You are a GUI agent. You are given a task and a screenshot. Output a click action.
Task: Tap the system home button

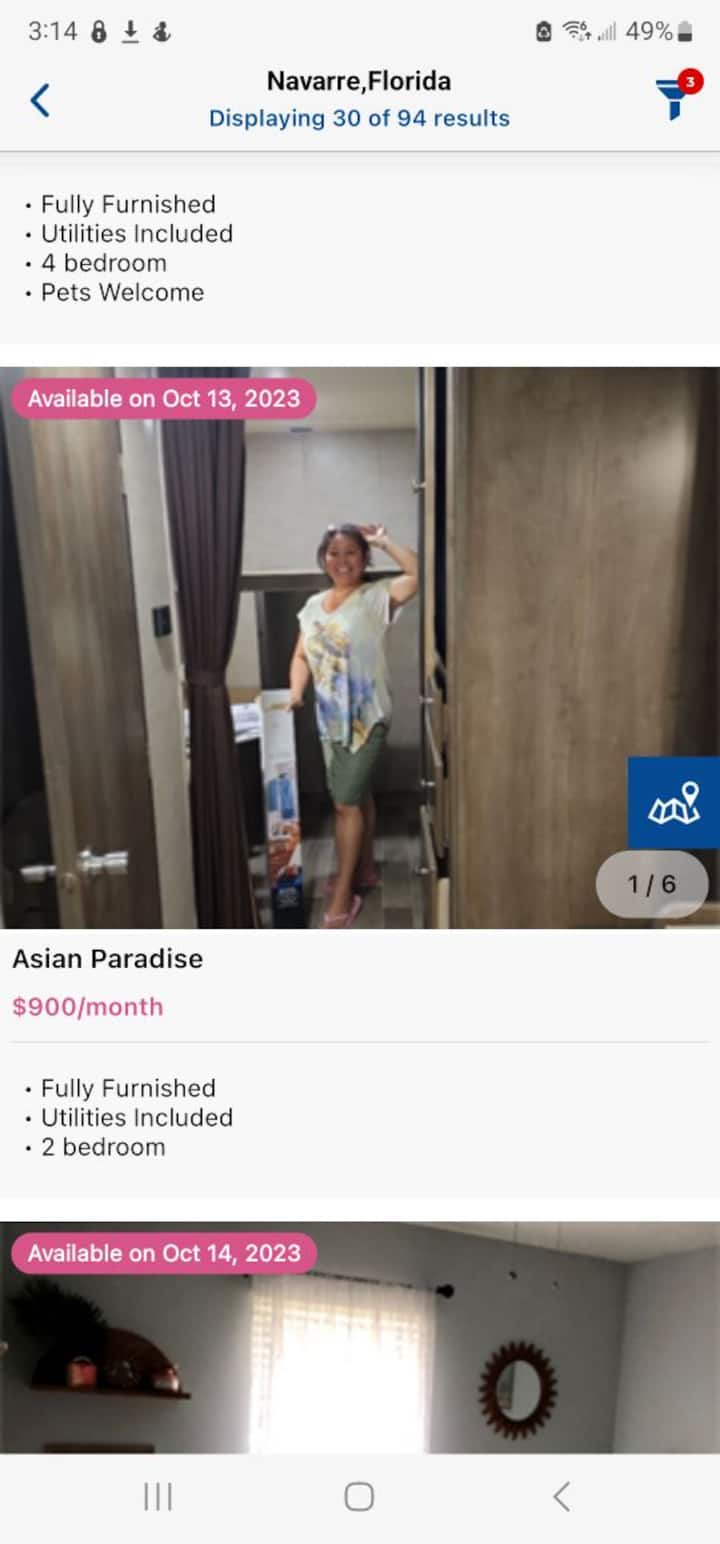click(x=359, y=1497)
